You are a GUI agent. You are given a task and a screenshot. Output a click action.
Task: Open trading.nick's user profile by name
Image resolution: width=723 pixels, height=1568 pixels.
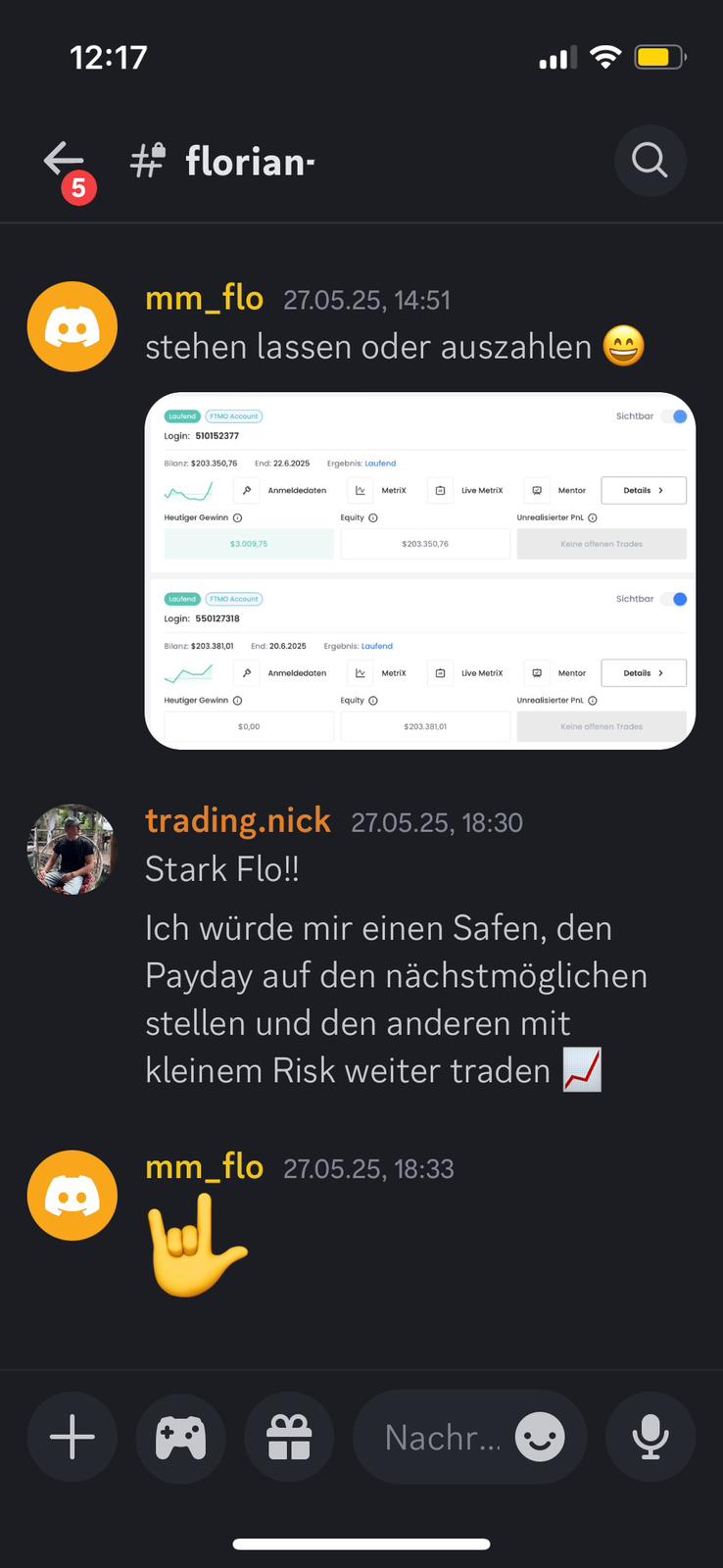(x=238, y=820)
